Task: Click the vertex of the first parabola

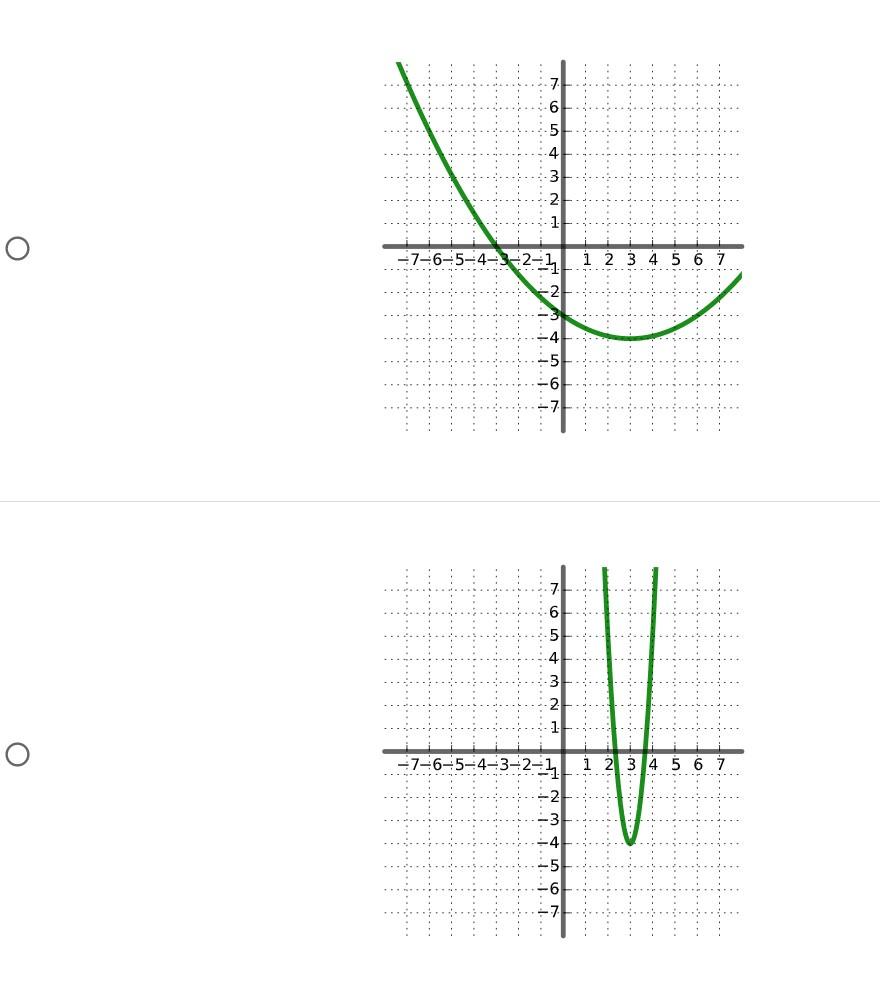Action: pyautogui.click(x=630, y=339)
